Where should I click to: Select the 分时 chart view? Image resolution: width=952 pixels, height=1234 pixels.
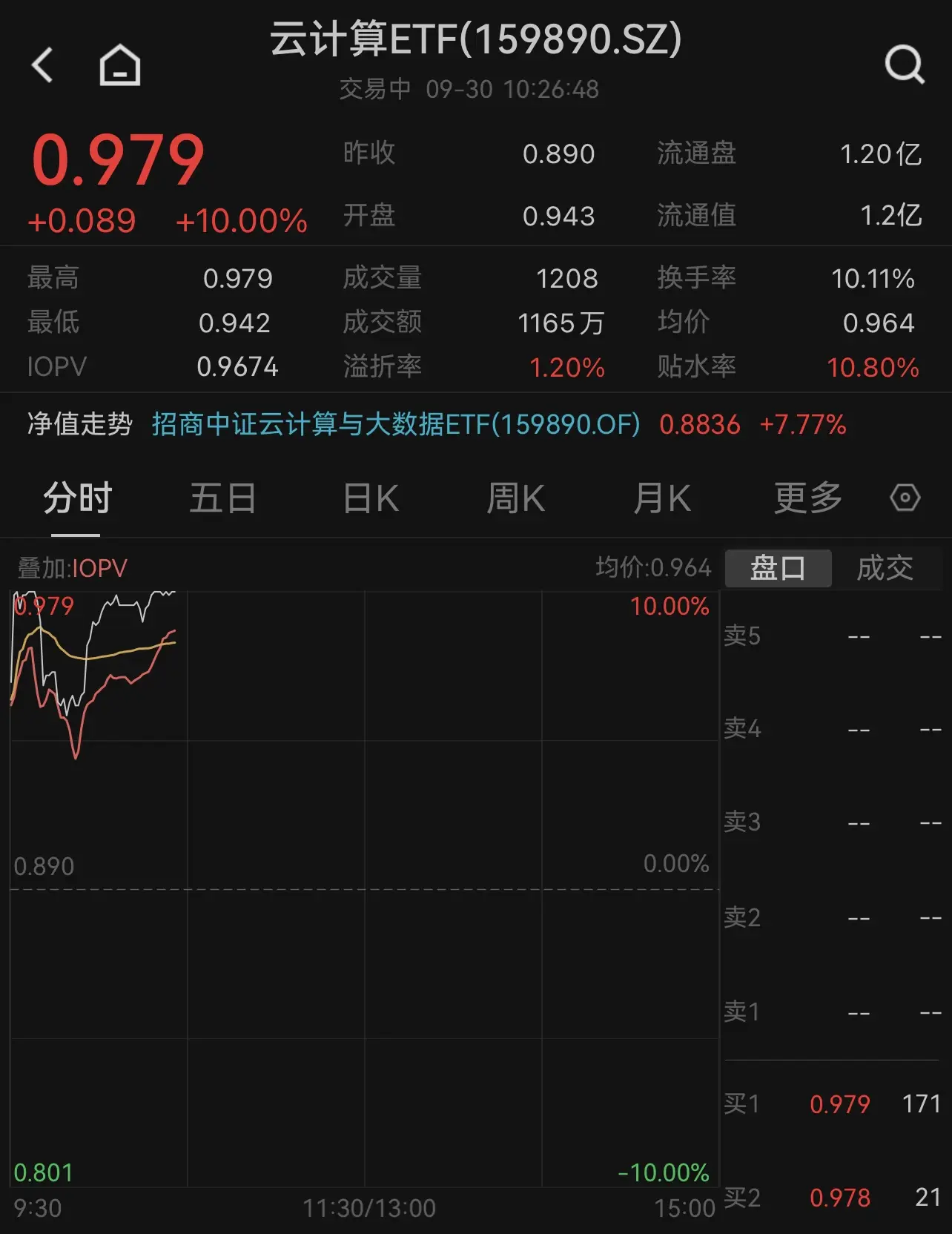78,498
